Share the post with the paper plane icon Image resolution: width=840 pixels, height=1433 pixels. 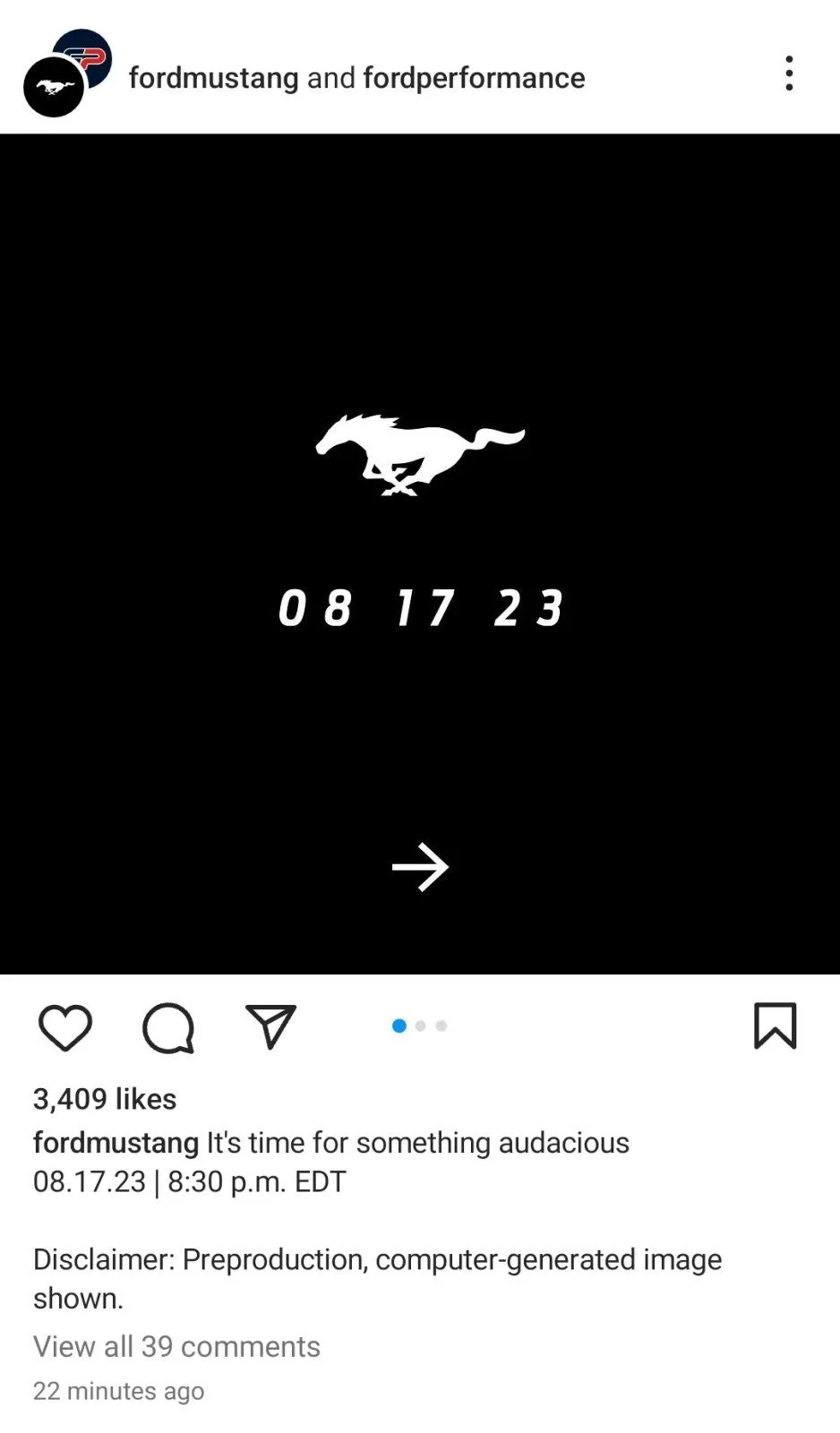pos(270,1026)
